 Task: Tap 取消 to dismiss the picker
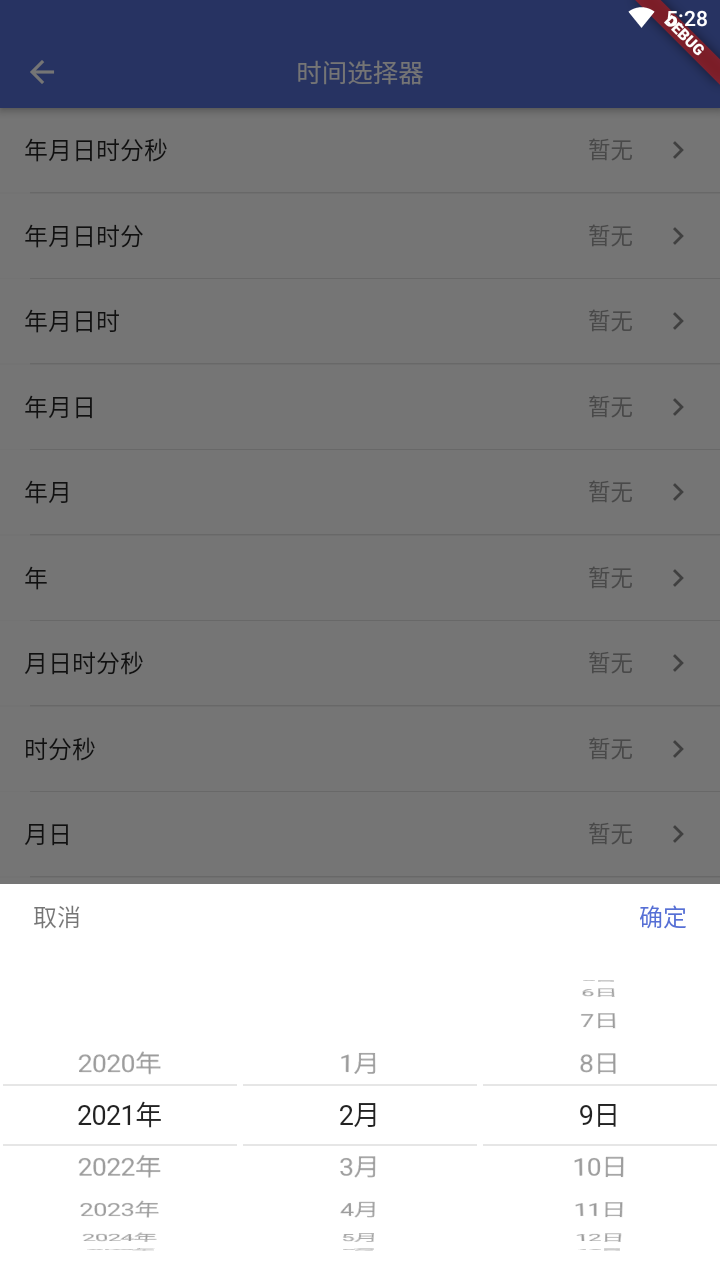57,917
